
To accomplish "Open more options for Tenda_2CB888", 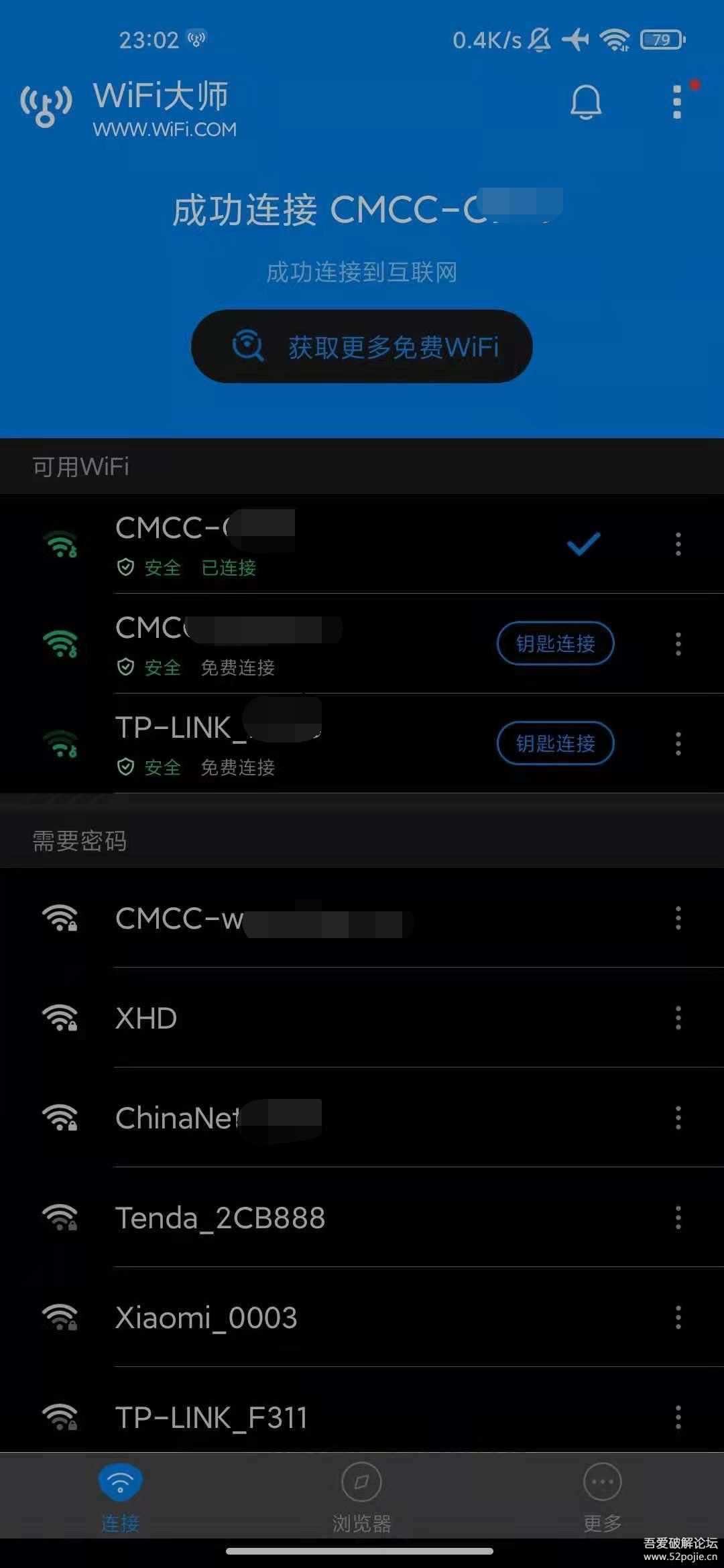I will click(678, 1218).
